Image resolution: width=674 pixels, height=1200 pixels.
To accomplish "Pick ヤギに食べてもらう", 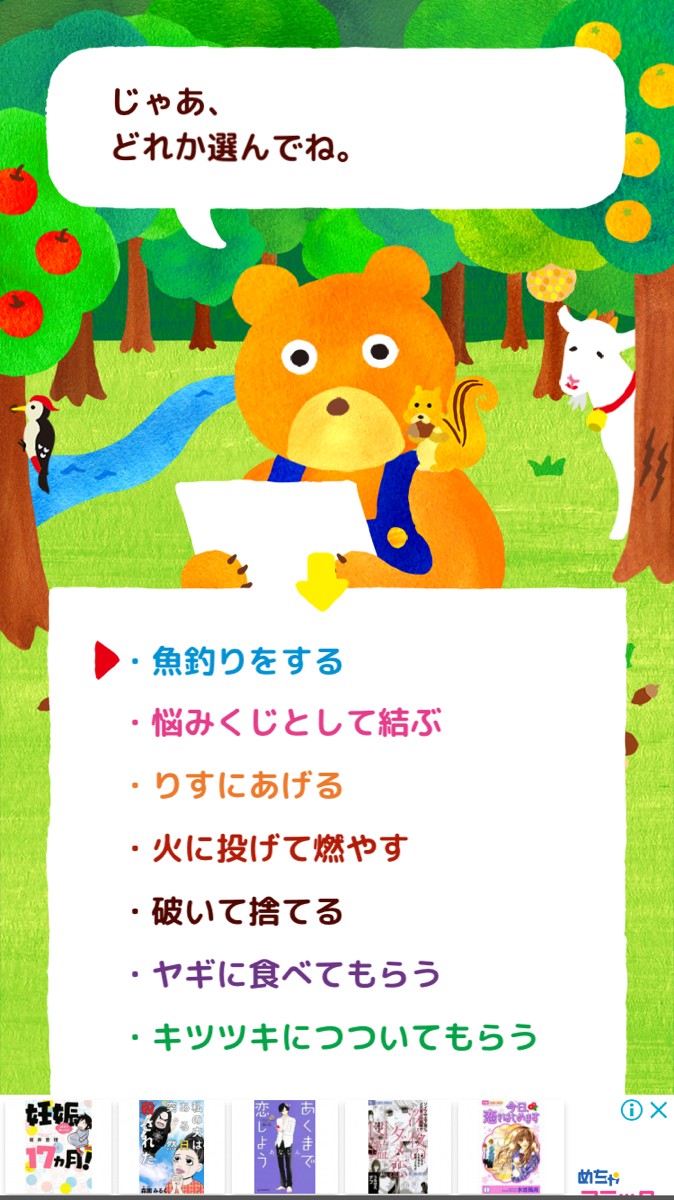I will tap(296, 974).
